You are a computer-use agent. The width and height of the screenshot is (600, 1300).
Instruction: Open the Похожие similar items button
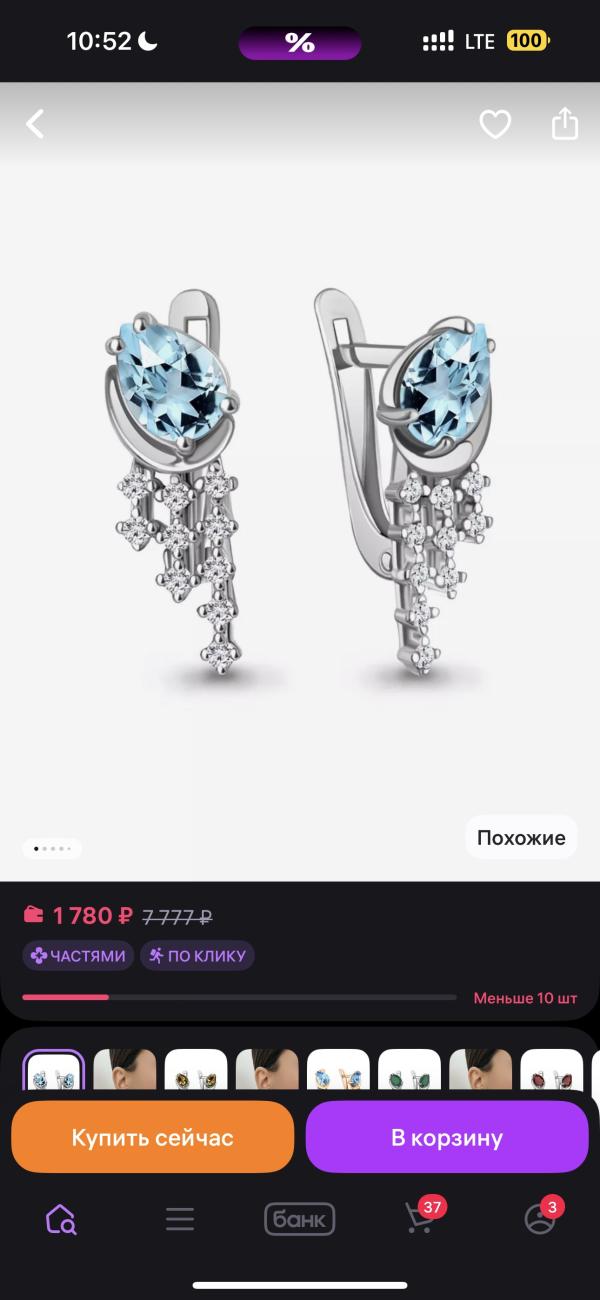[x=521, y=838]
